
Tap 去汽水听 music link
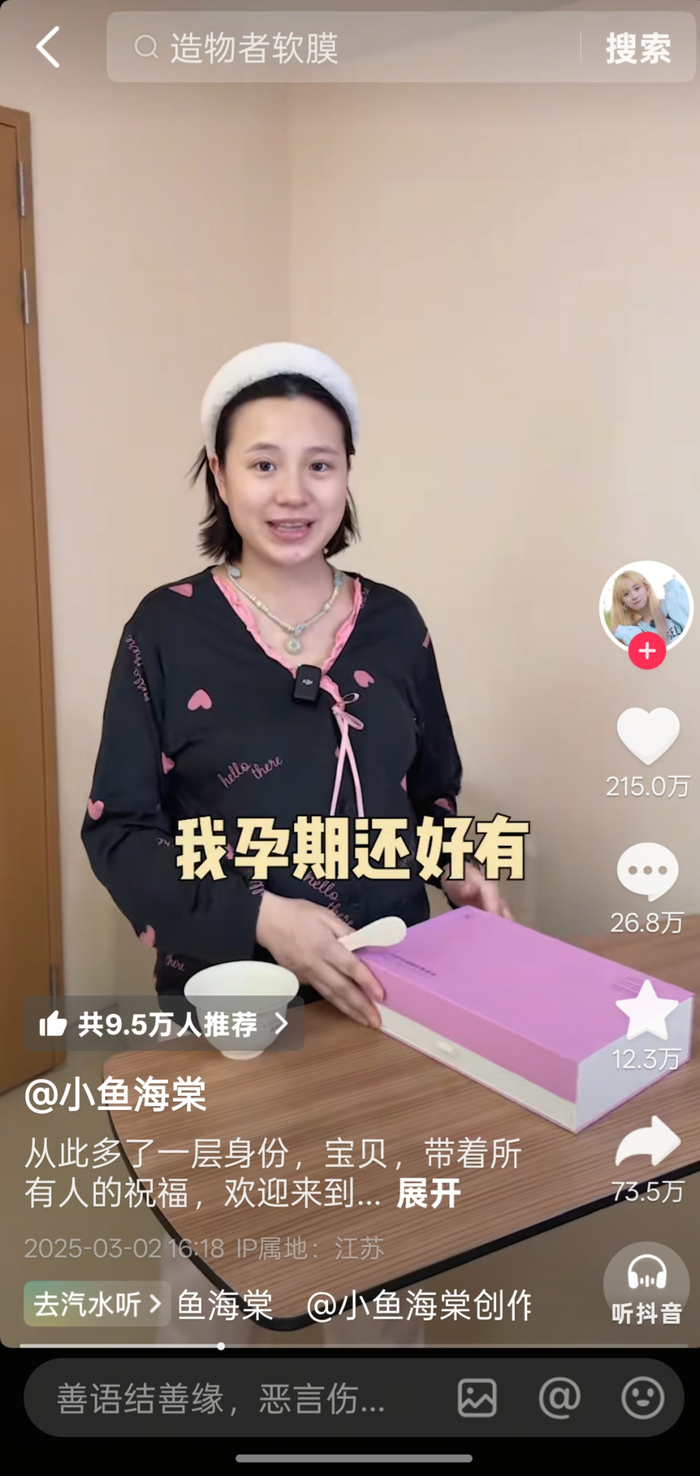97,1304
